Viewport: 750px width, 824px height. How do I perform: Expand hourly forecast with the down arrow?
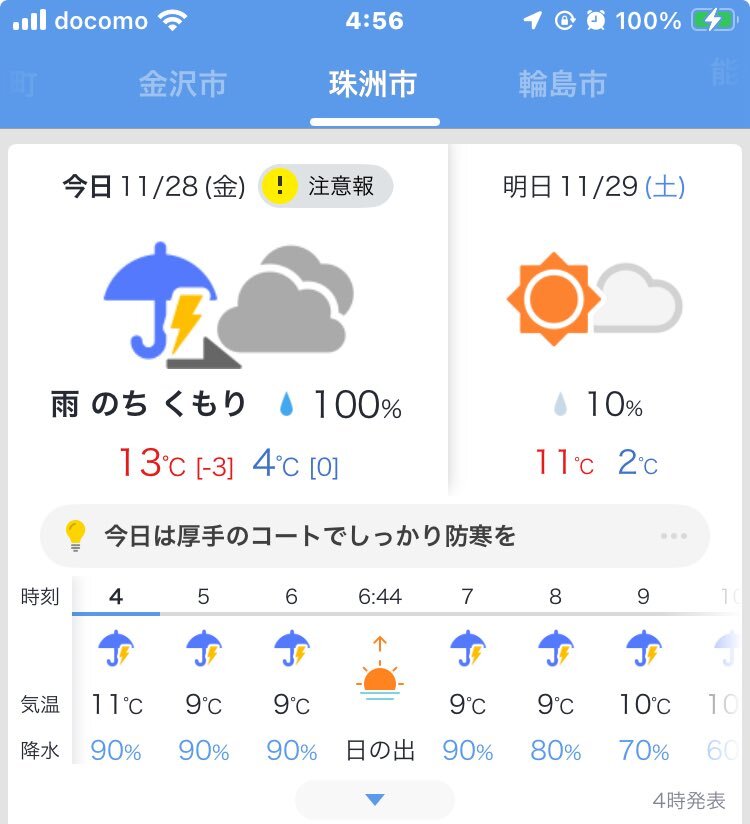point(375,799)
